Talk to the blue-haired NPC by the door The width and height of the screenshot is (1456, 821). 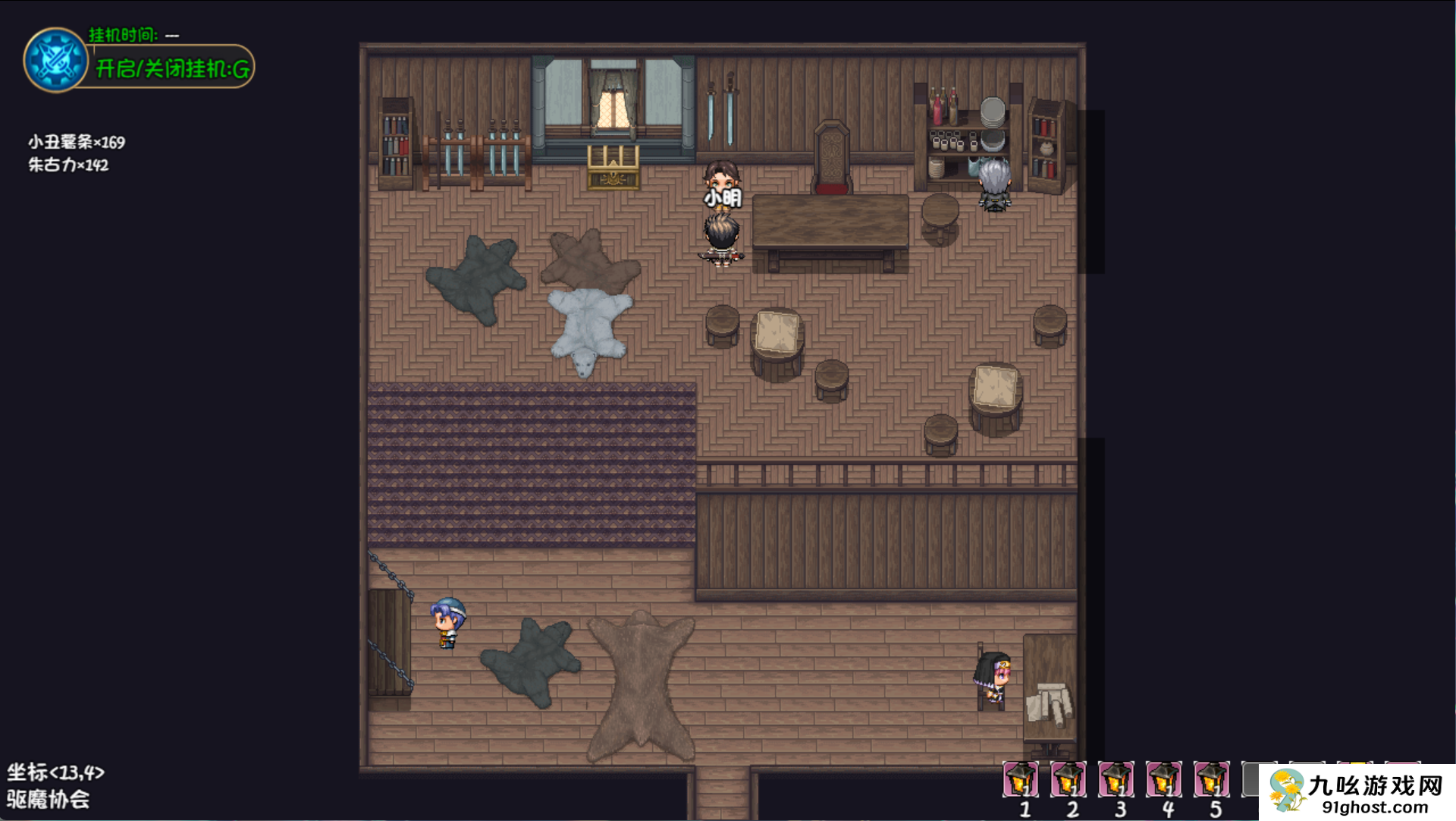click(448, 622)
